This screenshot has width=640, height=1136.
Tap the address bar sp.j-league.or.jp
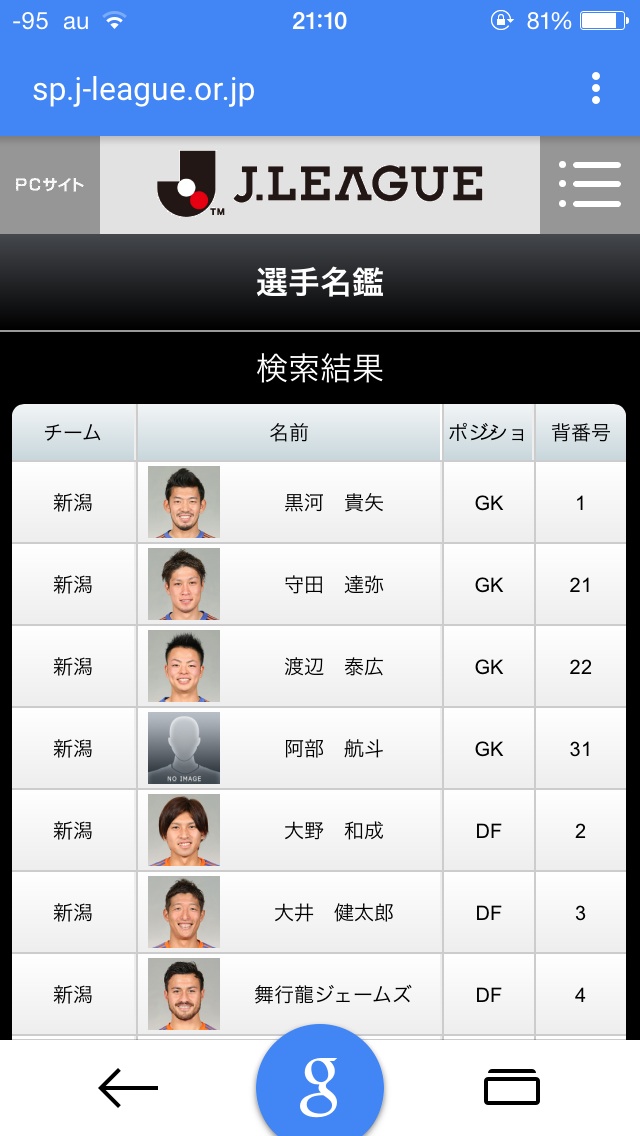pos(144,90)
